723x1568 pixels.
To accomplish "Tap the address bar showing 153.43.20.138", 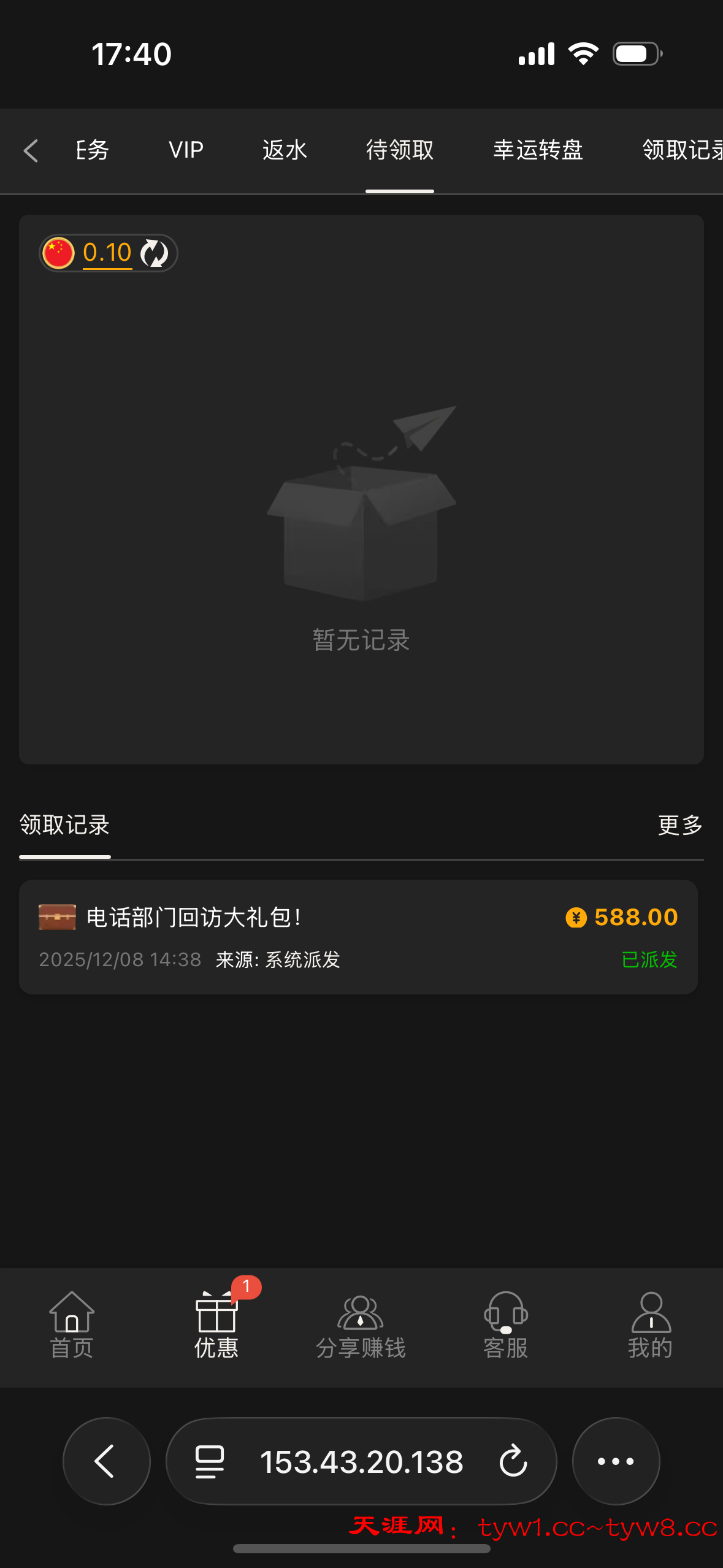I will (x=361, y=1461).
